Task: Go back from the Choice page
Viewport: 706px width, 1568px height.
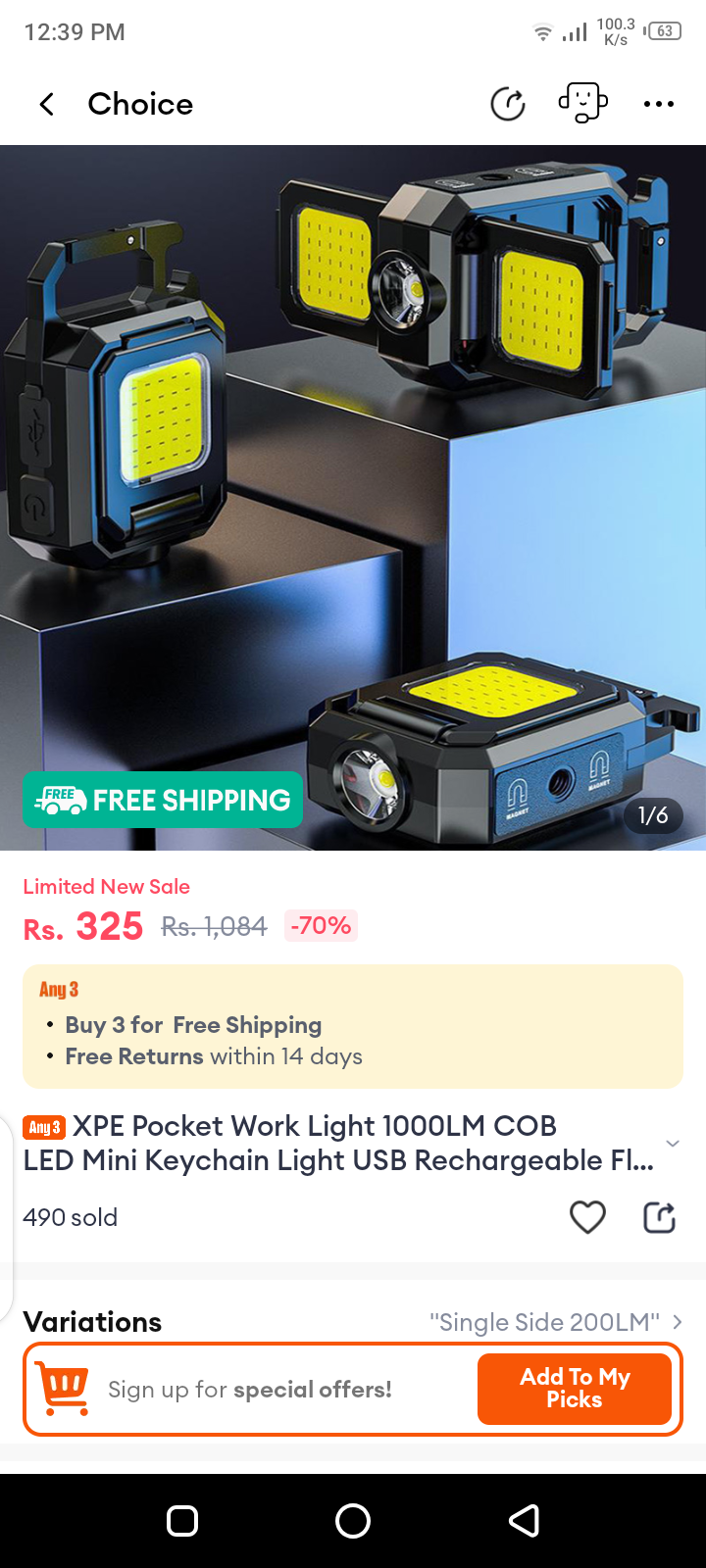Action: click(x=46, y=104)
